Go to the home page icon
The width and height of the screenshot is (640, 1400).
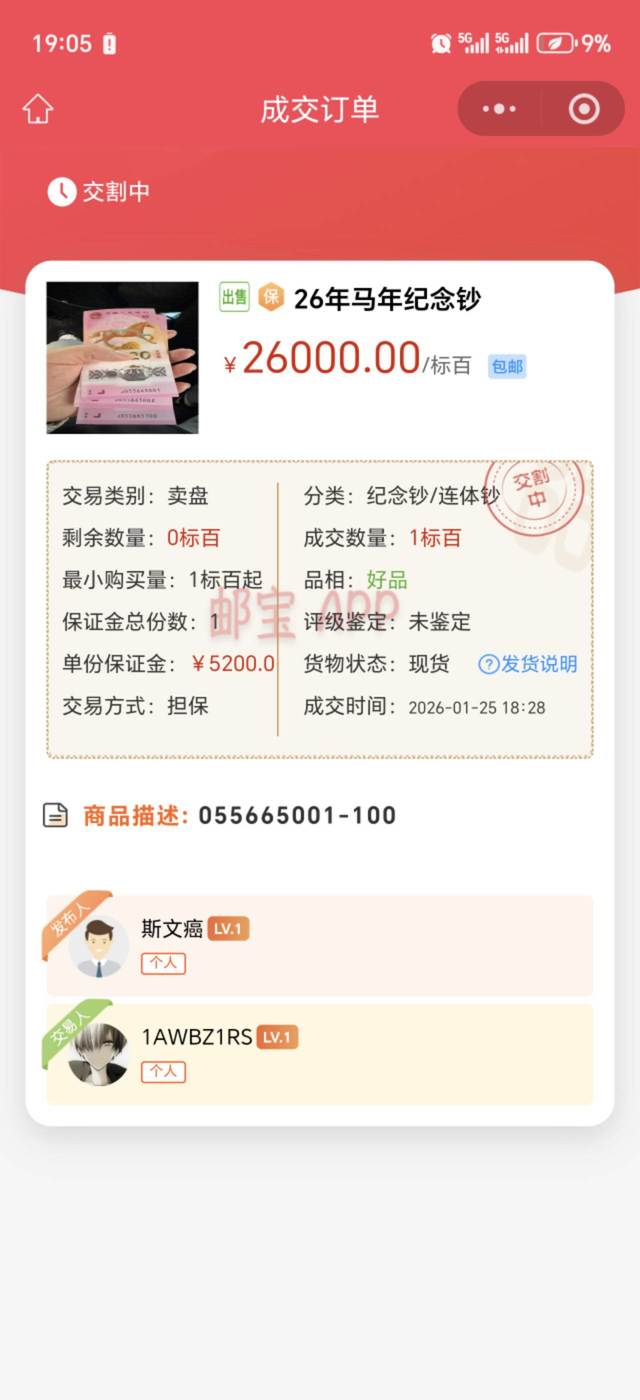38,109
